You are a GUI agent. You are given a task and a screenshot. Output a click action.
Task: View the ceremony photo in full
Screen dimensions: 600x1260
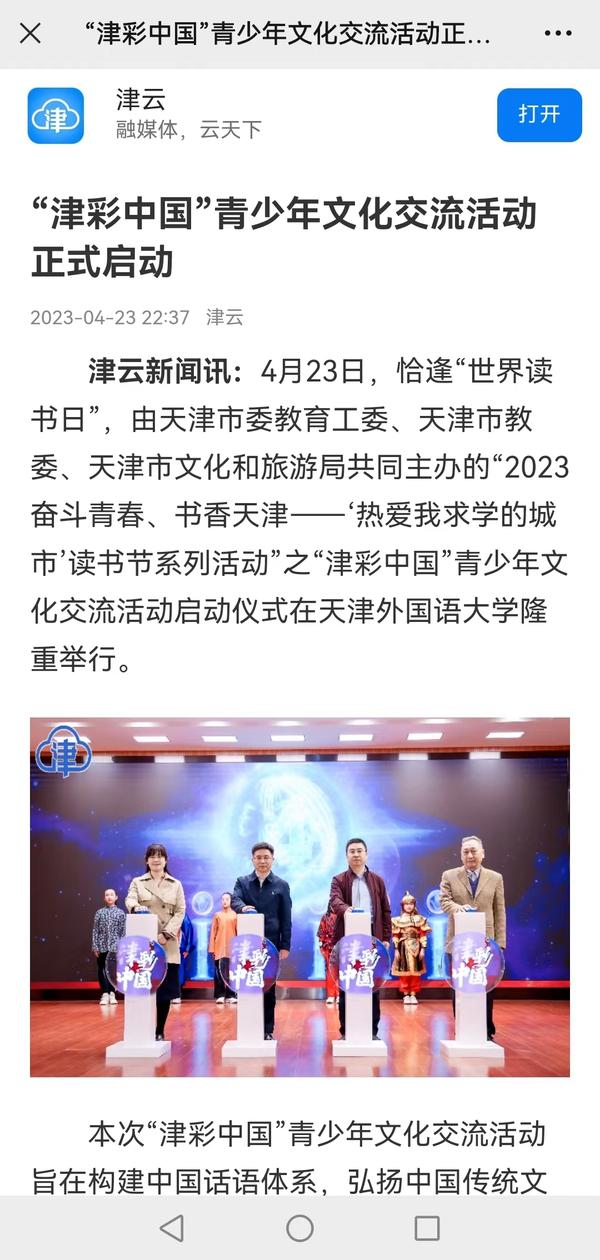pos(300,896)
